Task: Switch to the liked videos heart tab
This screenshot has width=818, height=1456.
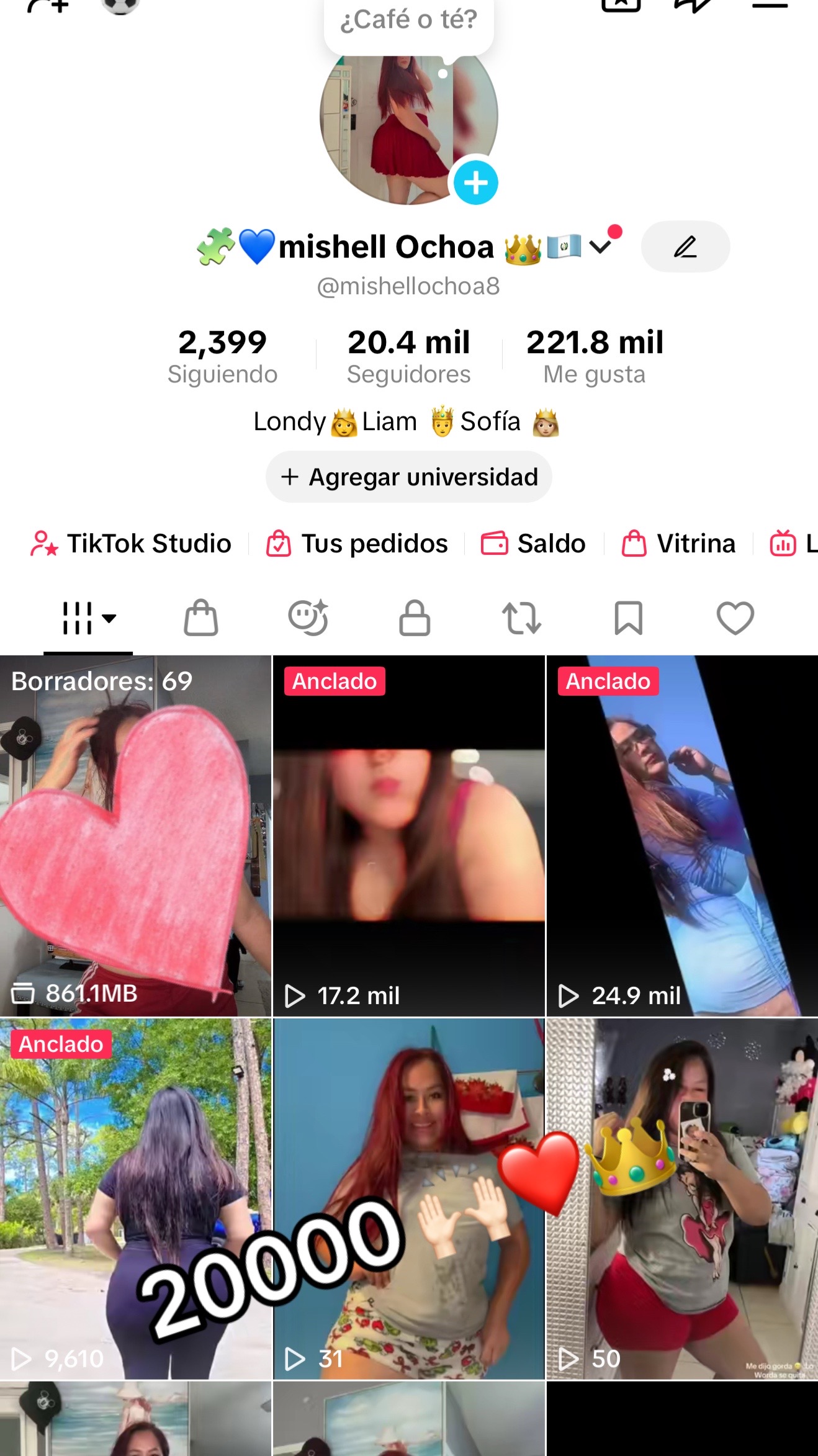Action: (735, 618)
